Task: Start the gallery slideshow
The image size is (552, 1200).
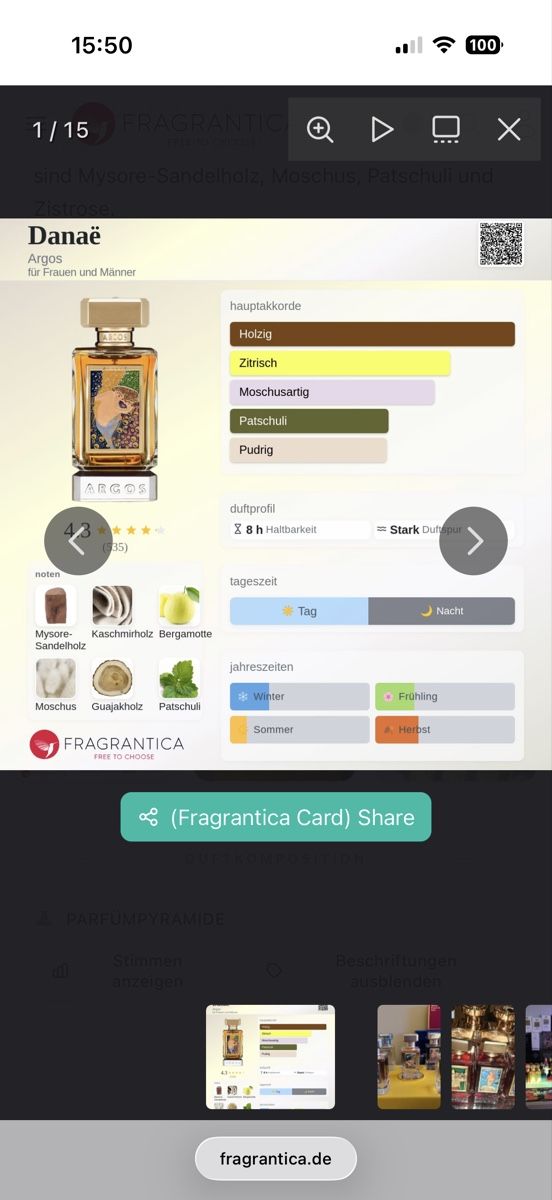Action: (x=382, y=129)
